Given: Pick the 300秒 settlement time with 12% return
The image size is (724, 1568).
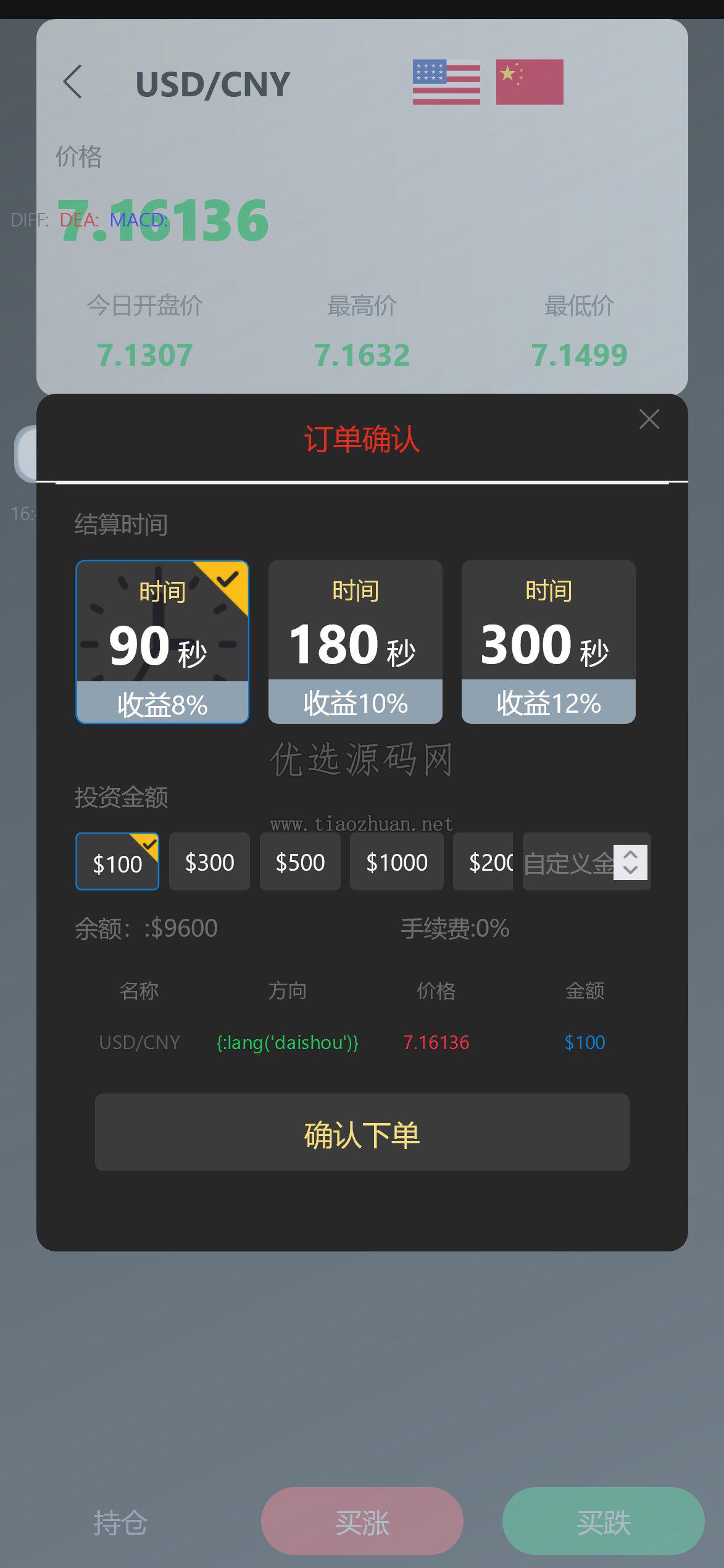Looking at the screenshot, I should [x=549, y=642].
